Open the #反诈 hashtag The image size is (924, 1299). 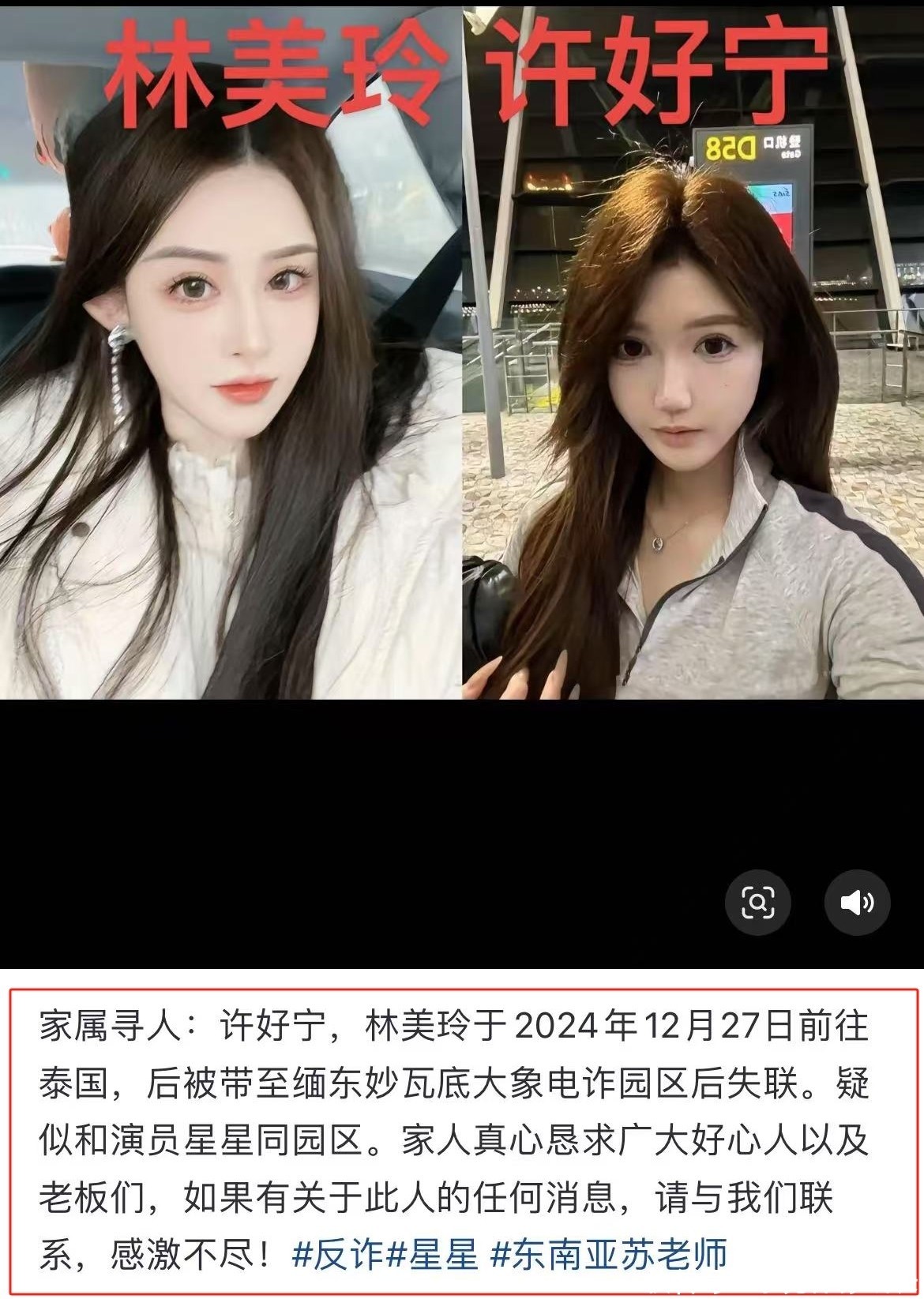point(337,1253)
